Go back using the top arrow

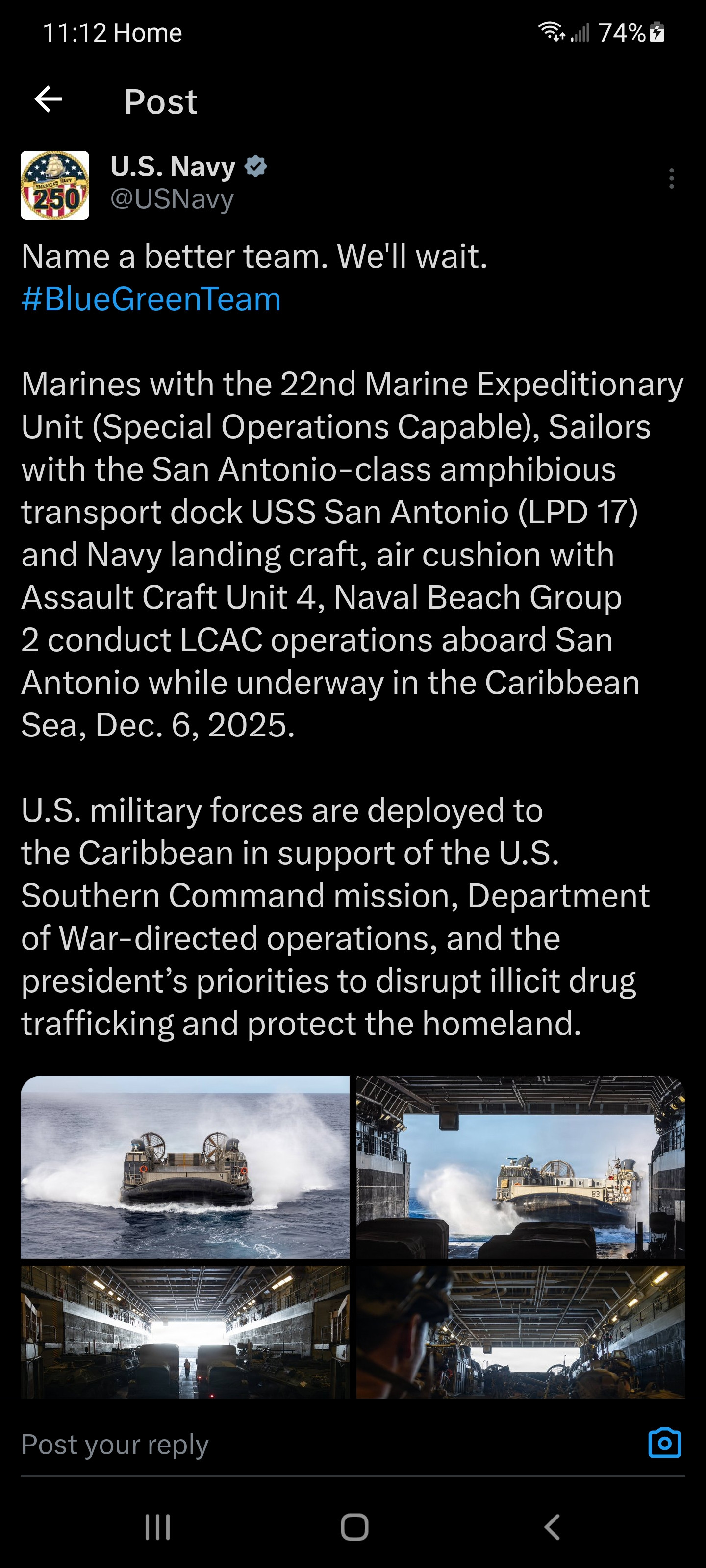[x=49, y=100]
